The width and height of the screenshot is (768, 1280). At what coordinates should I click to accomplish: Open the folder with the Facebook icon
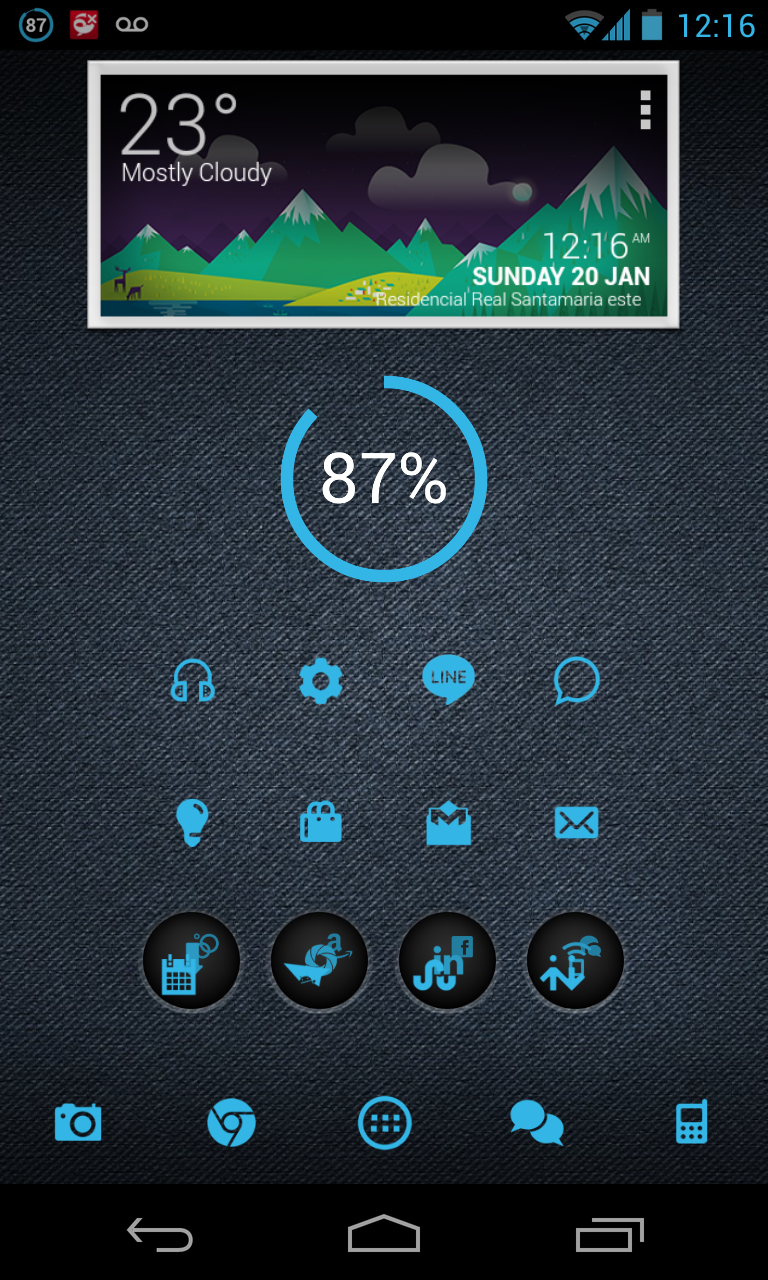[x=448, y=961]
